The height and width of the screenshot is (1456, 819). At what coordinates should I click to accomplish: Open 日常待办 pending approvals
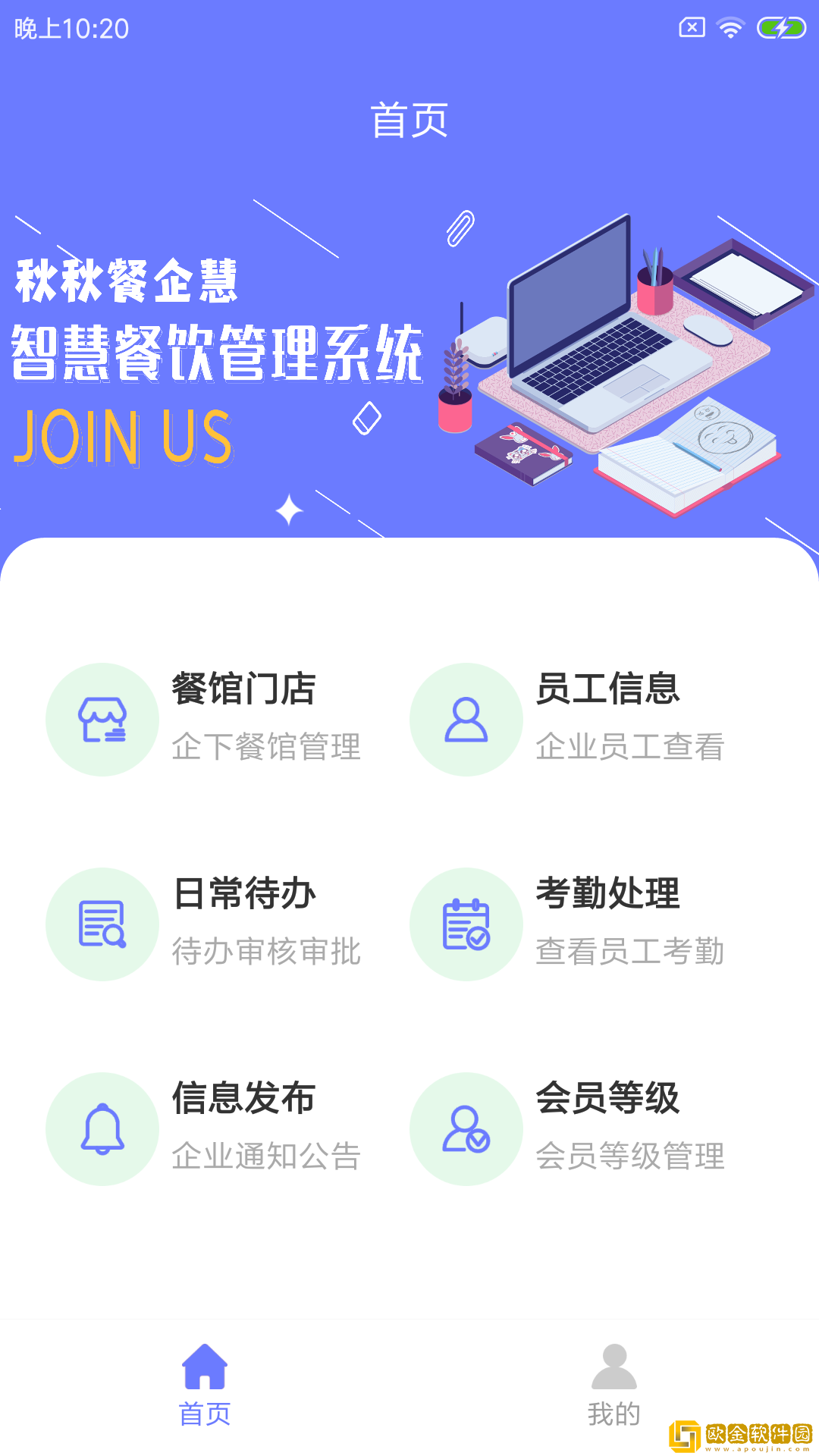coord(205,924)
